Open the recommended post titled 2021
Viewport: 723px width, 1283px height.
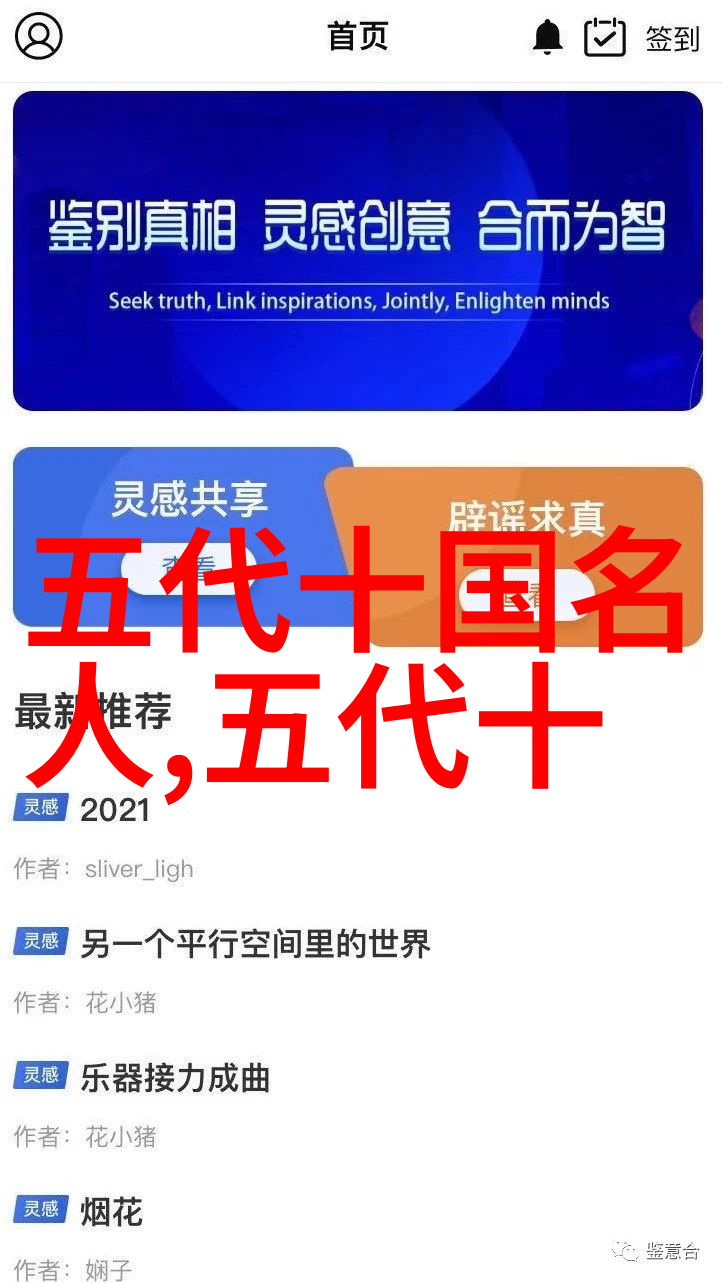pyautogui.click(x=115, y=810)
